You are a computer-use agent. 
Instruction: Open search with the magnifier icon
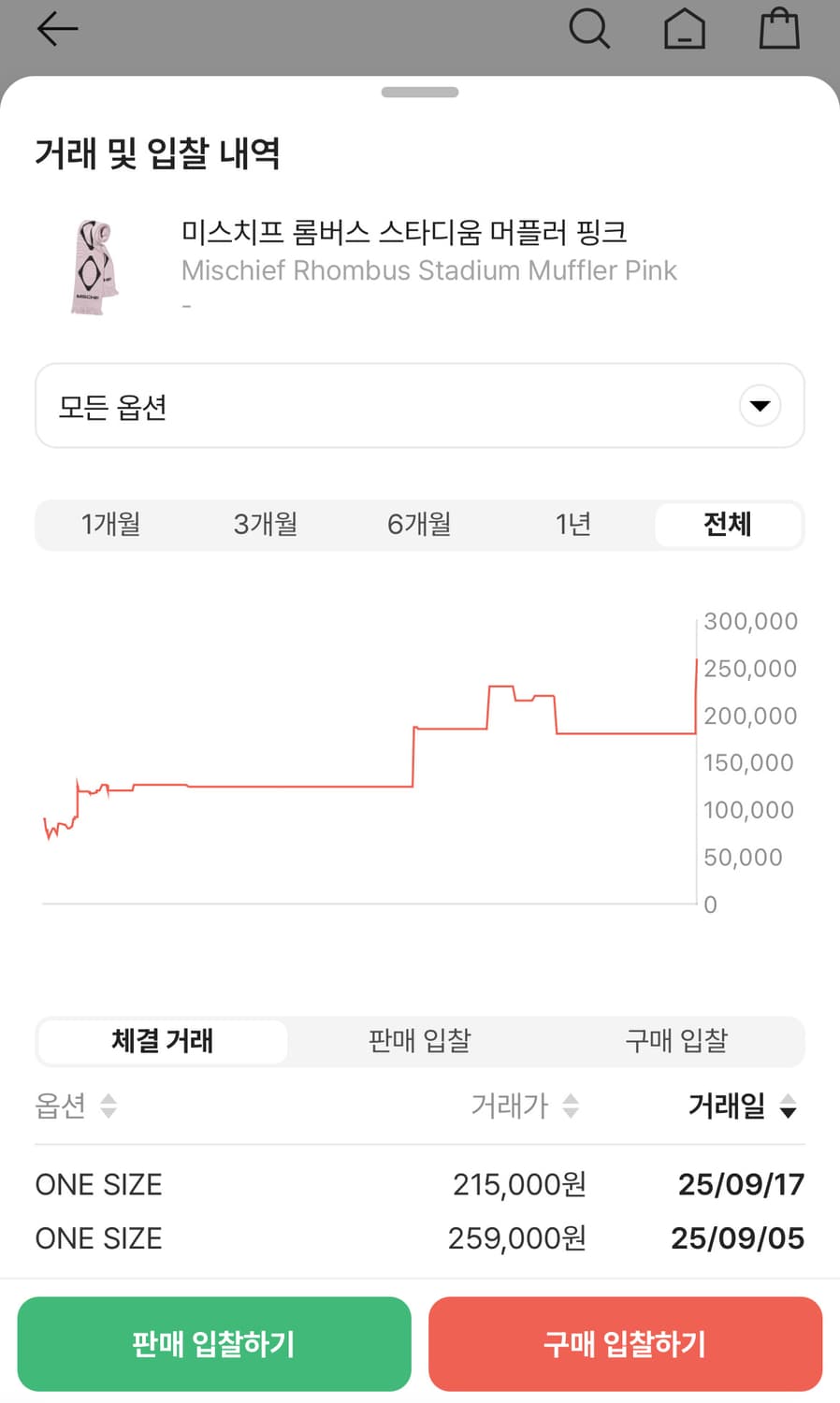[x=590, y=29]
